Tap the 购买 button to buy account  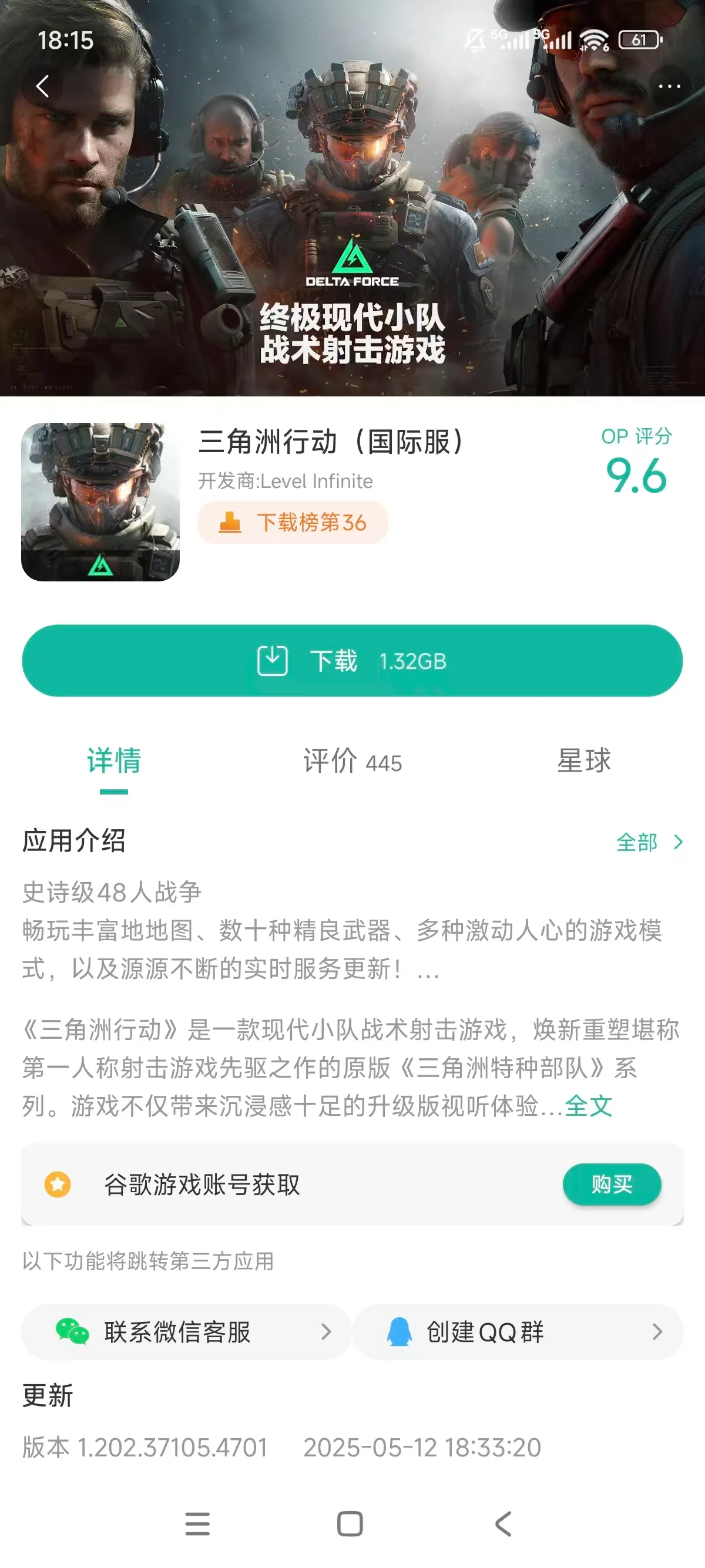(613, 1184)
